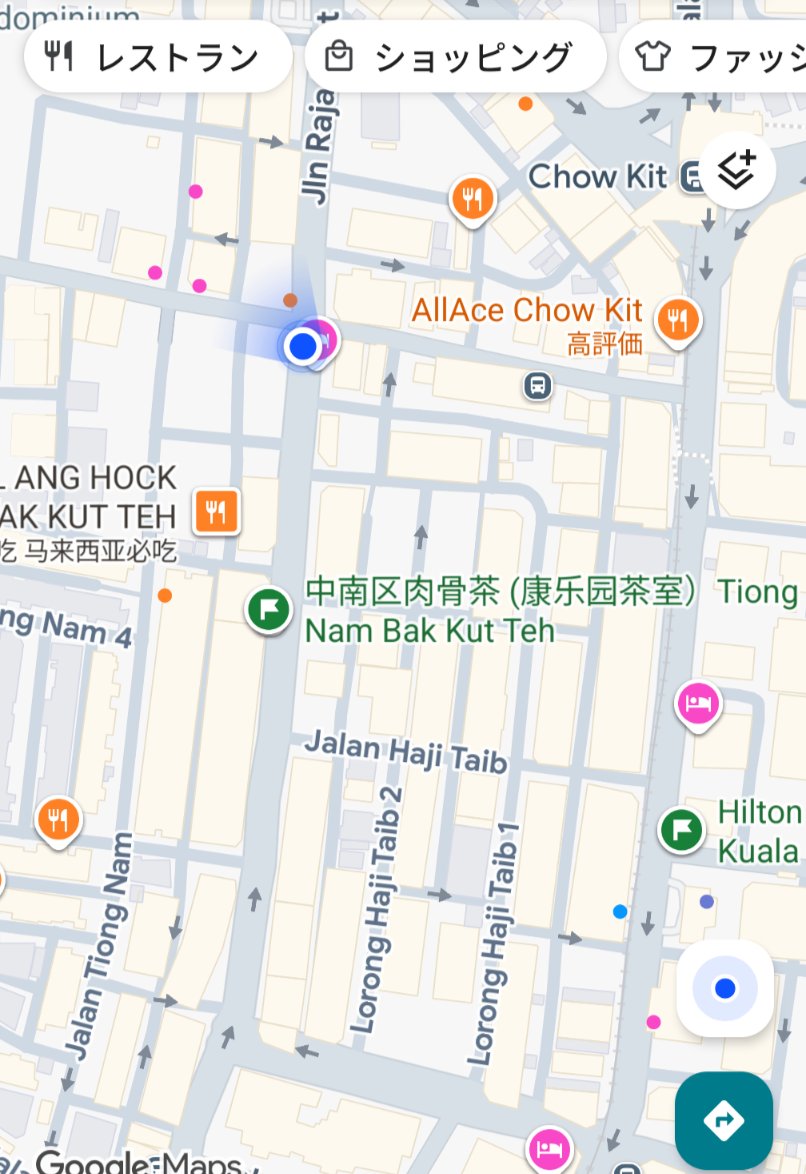806x1174 pixels.
Task: Open the map layers button
Action: coord(738,169)
